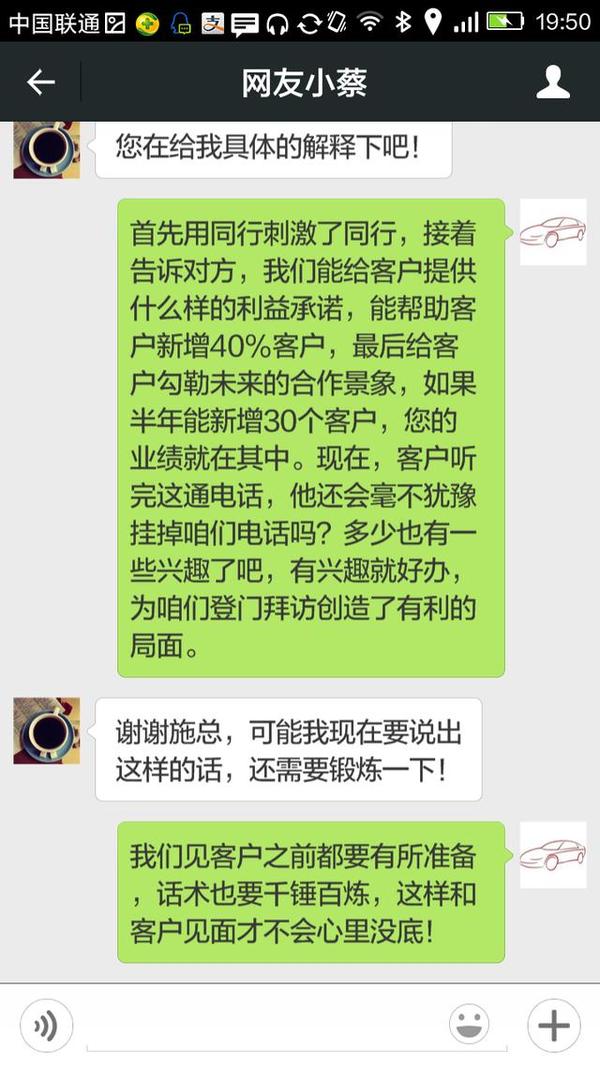Open the plus attachment menu
Screen dimensions: 600x1066
(553, 1025)
